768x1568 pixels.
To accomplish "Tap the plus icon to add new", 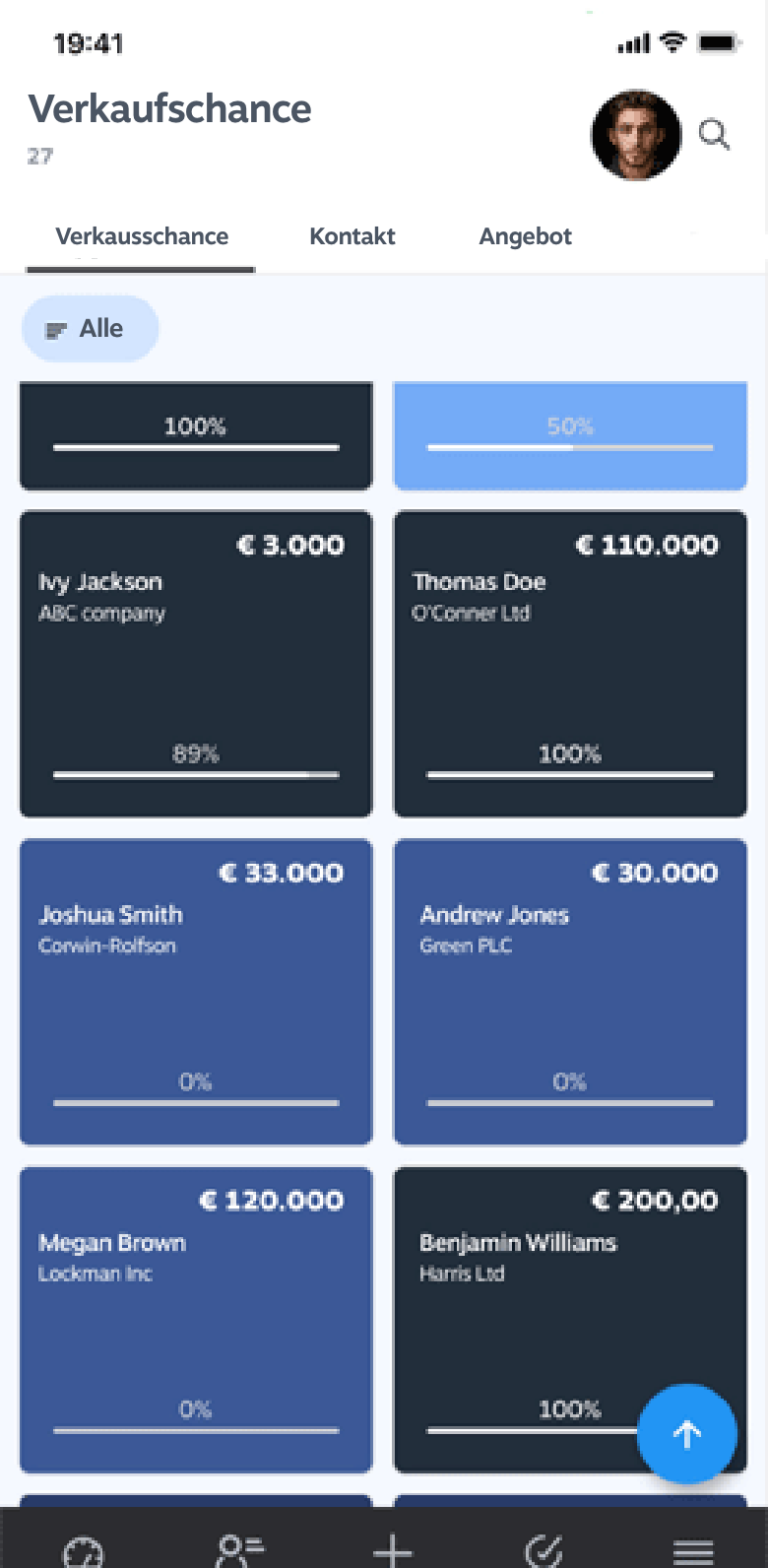I will pos(393,1551).
